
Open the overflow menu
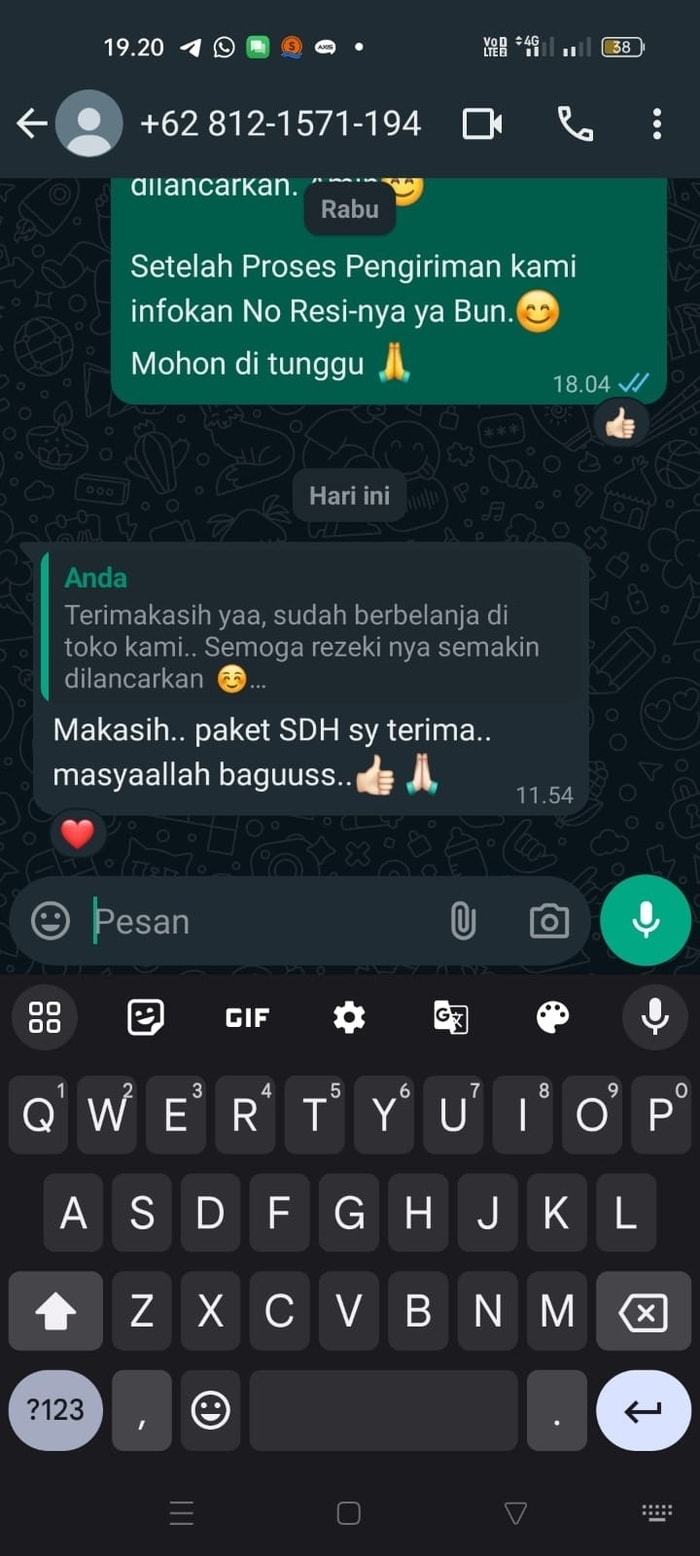point(656,124)
